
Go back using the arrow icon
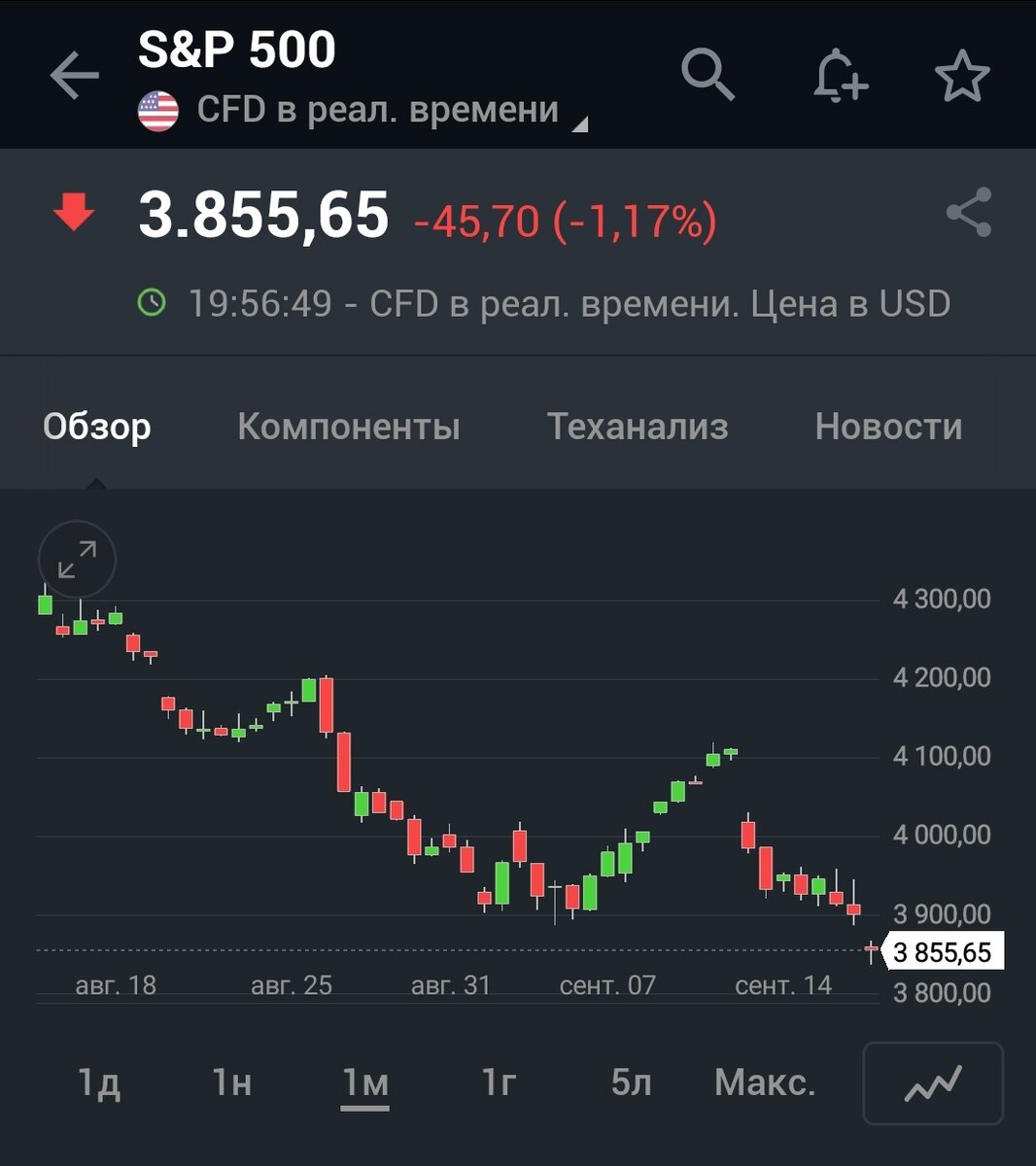73,76
